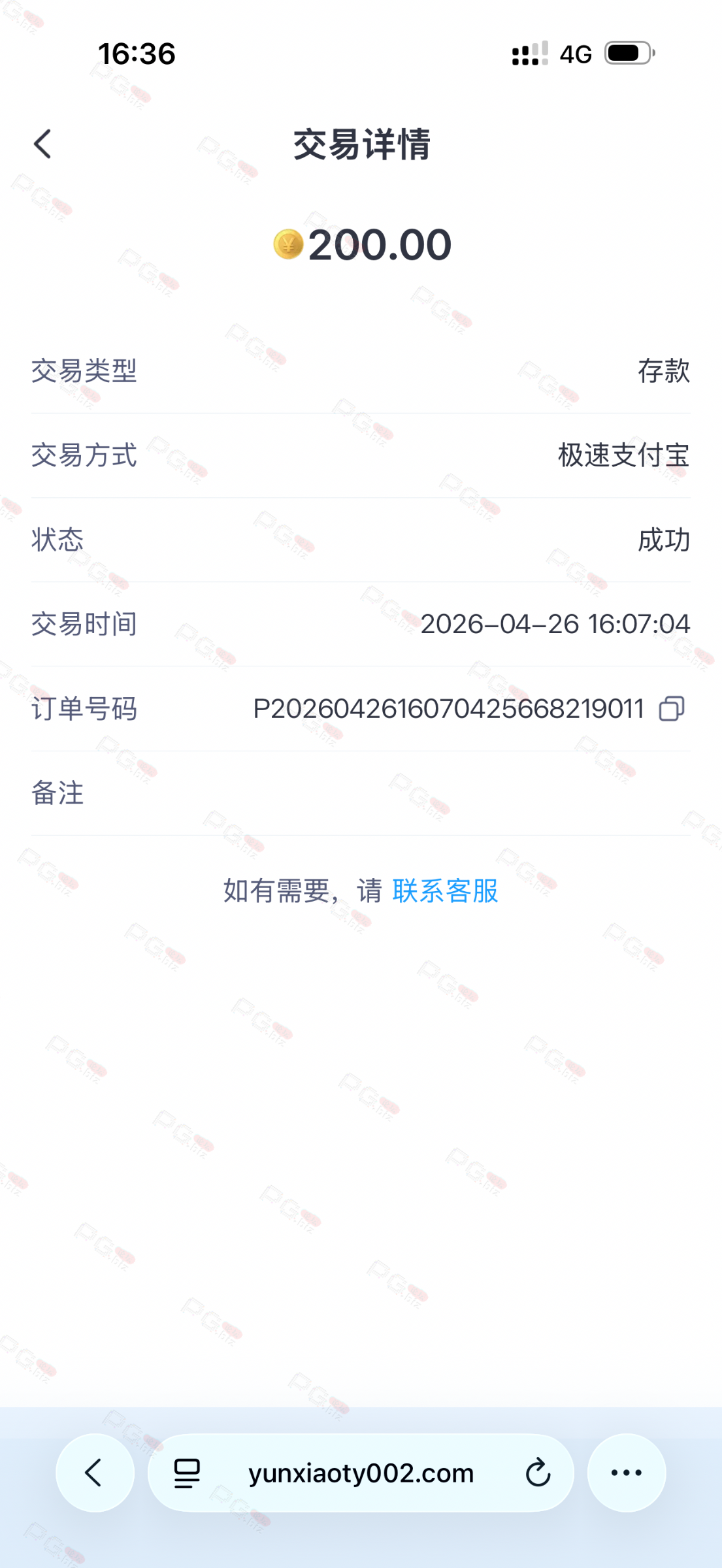
Task: Open the browser three-dot more menu
Action: pos(626,1473)
